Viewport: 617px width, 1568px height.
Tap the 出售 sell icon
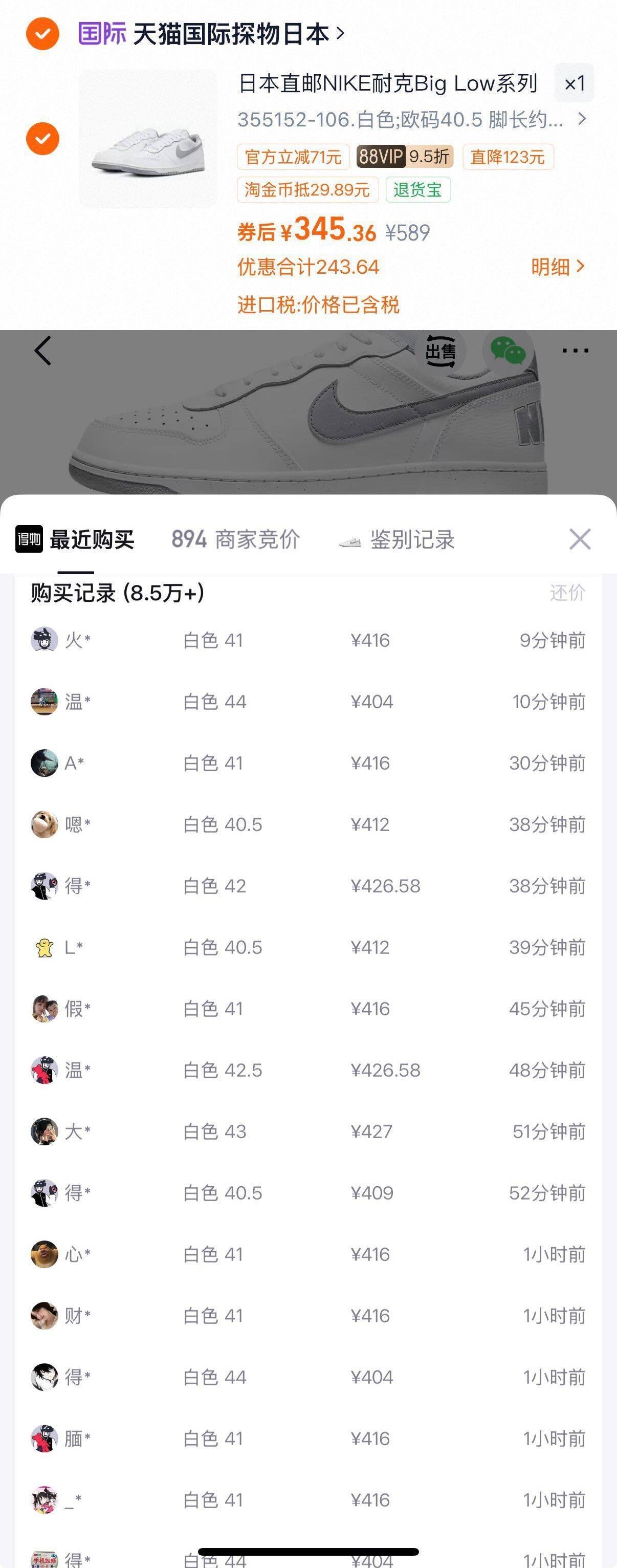(440, 351)
